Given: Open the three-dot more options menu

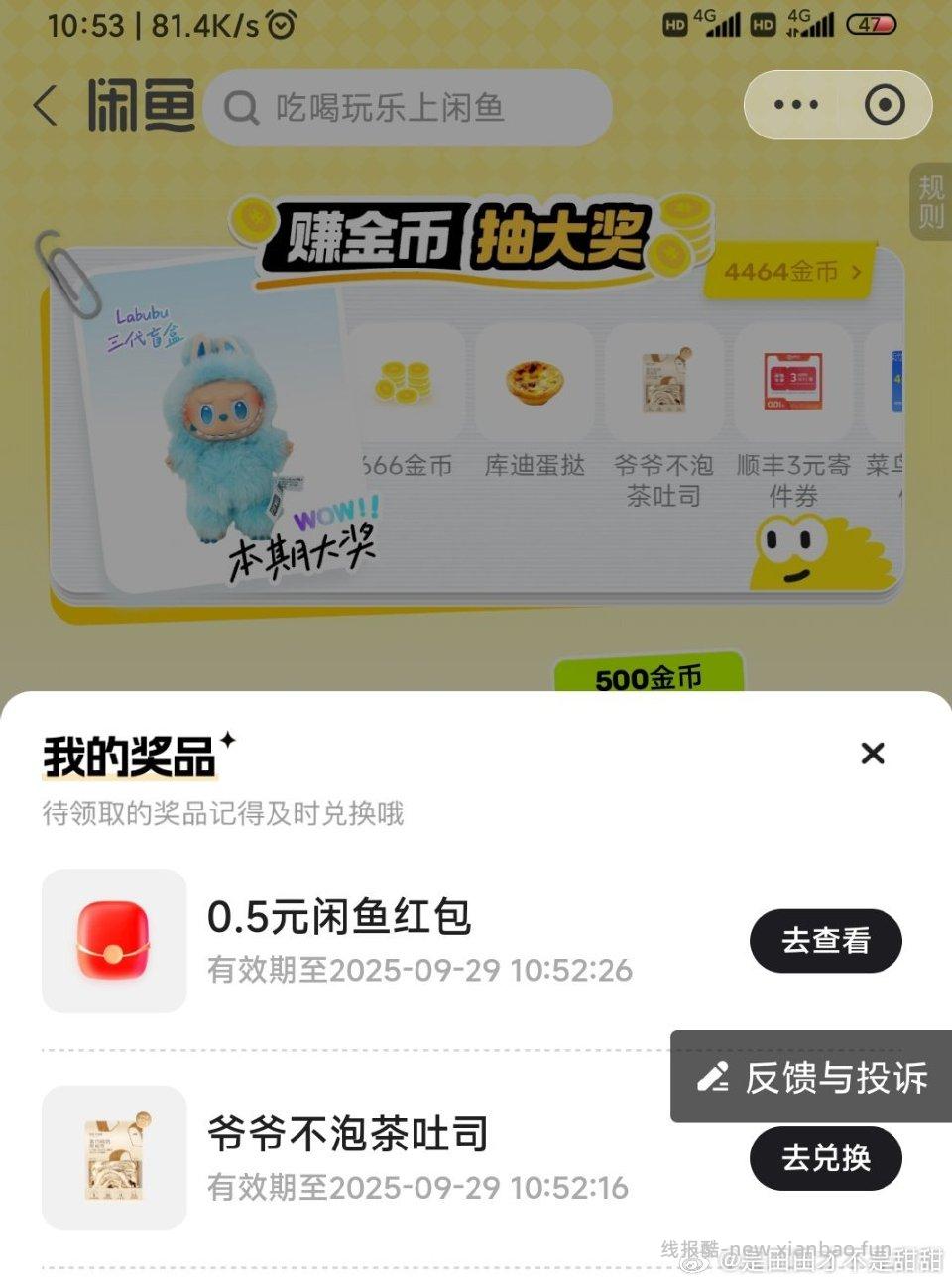Looking at the screenshot, I should click(793, 103).
